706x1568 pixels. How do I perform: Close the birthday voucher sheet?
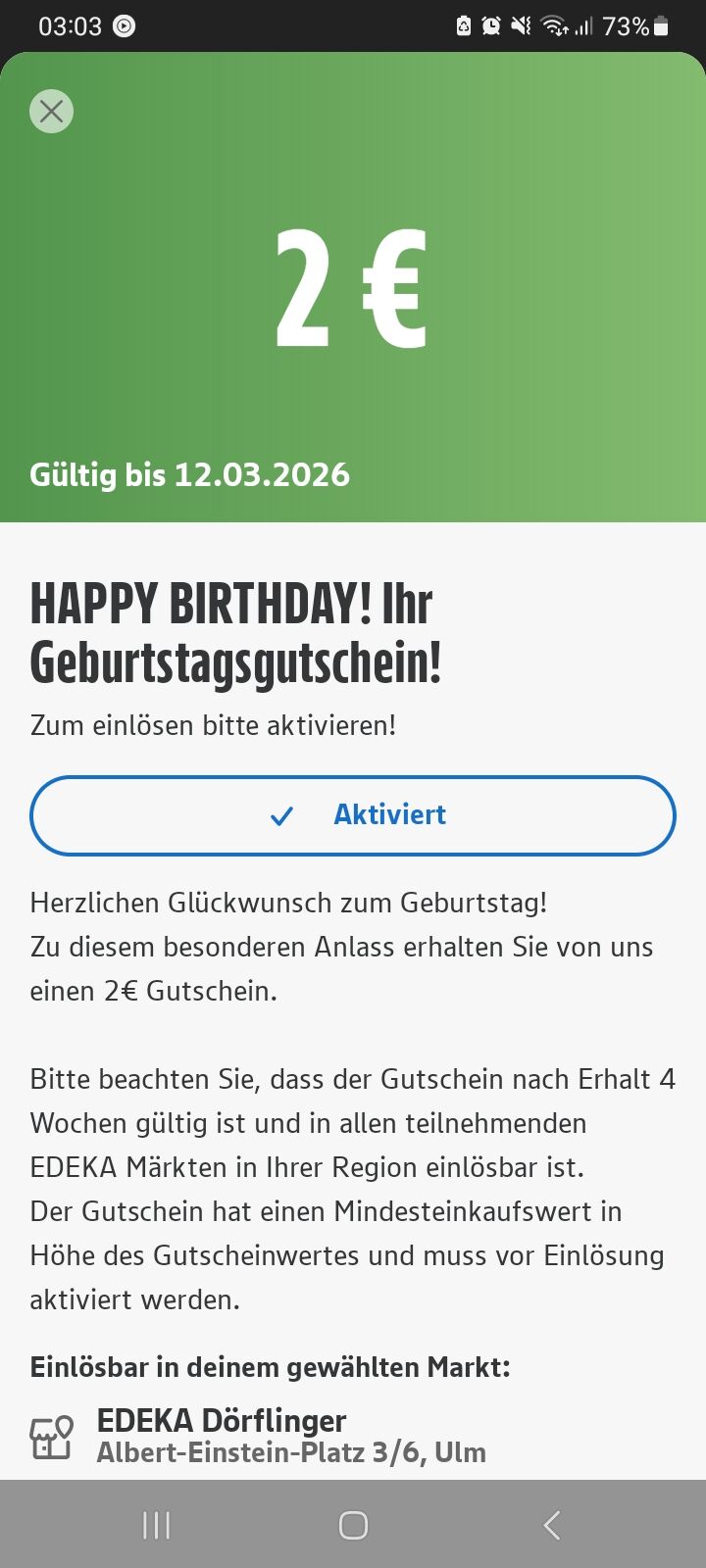(51, 112)
